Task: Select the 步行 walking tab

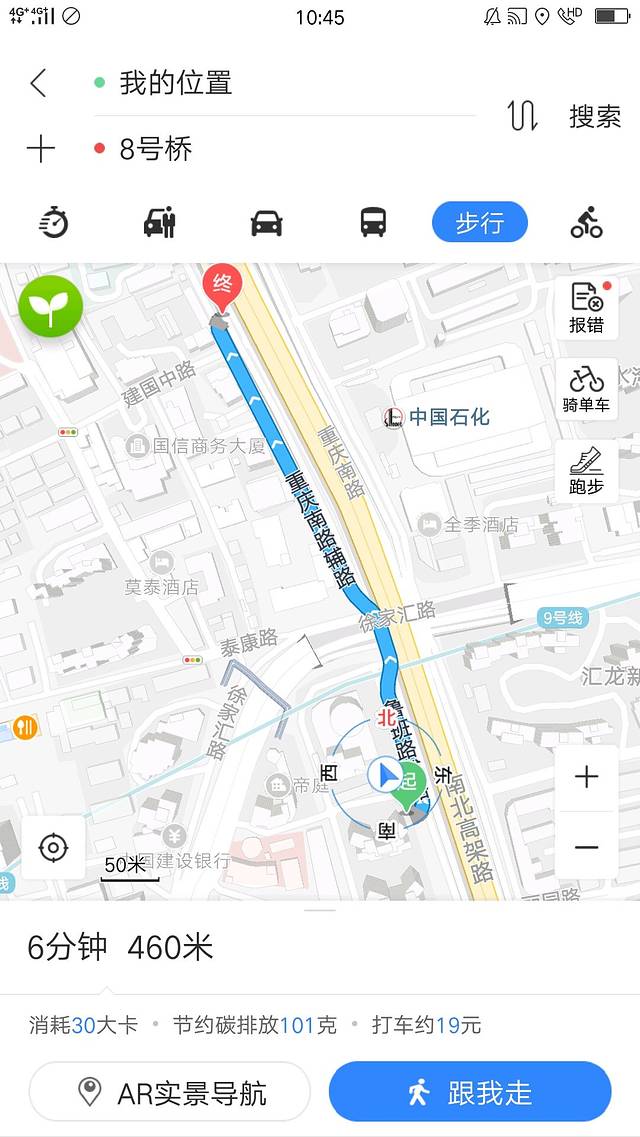Action: click(x=480, y=222)
